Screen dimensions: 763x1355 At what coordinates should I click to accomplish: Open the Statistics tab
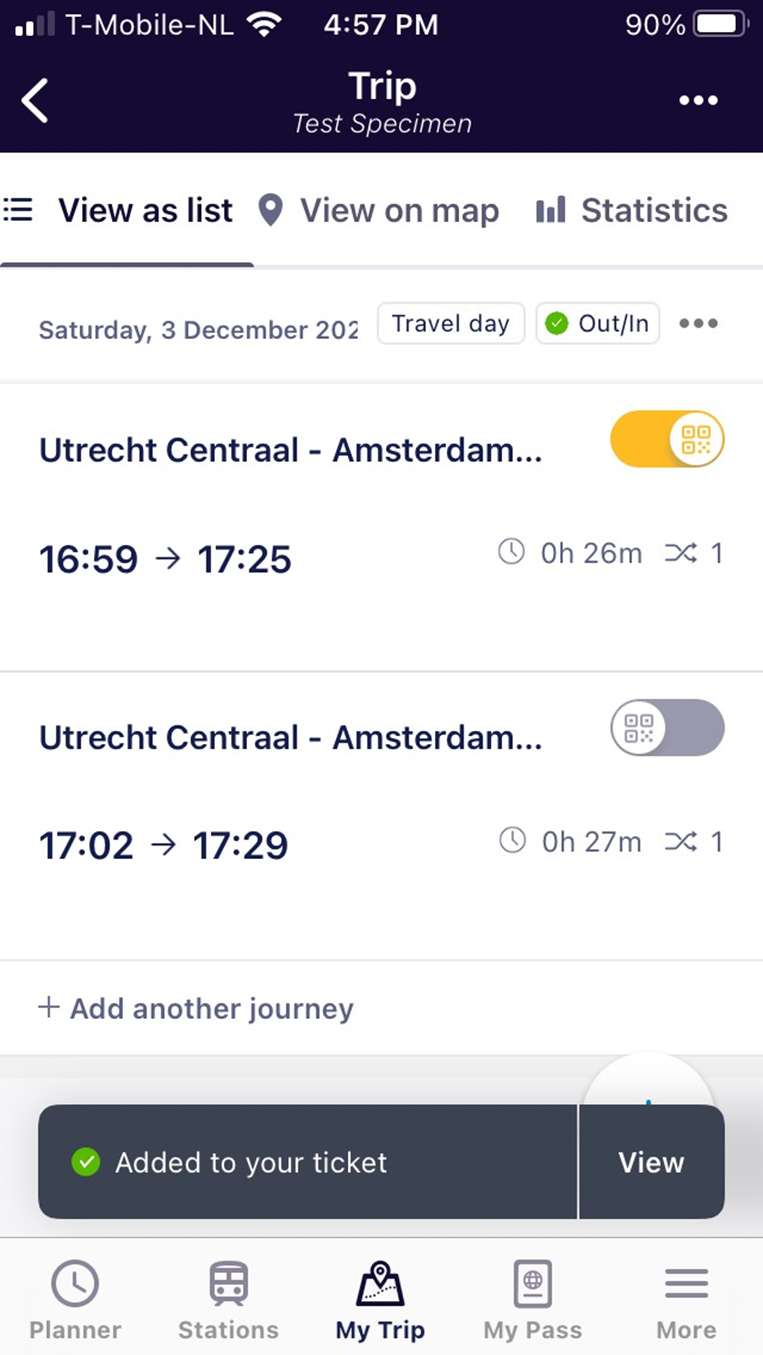tap(631, 211)
